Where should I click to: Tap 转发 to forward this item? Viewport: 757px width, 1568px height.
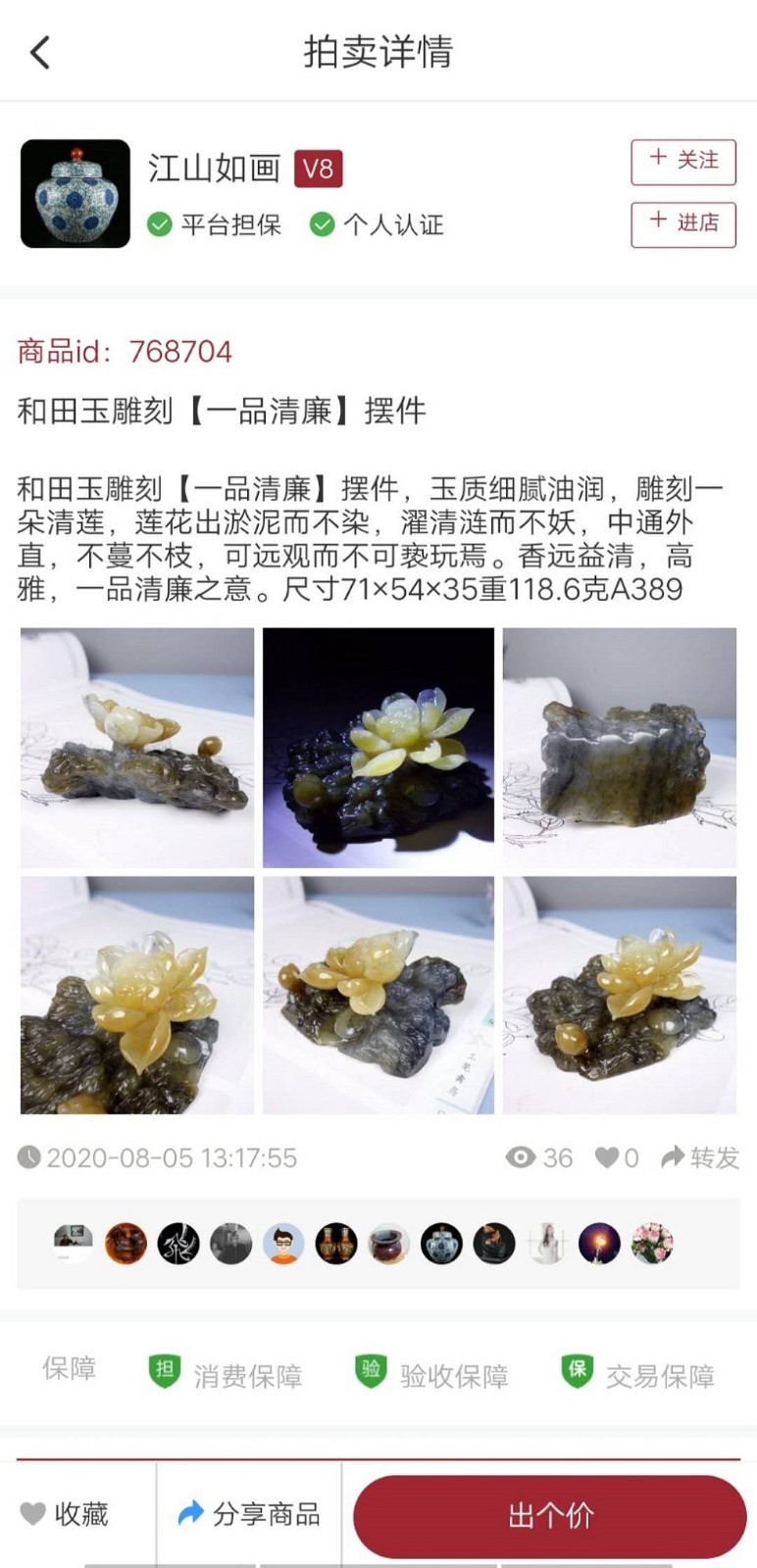[700, 1157]
